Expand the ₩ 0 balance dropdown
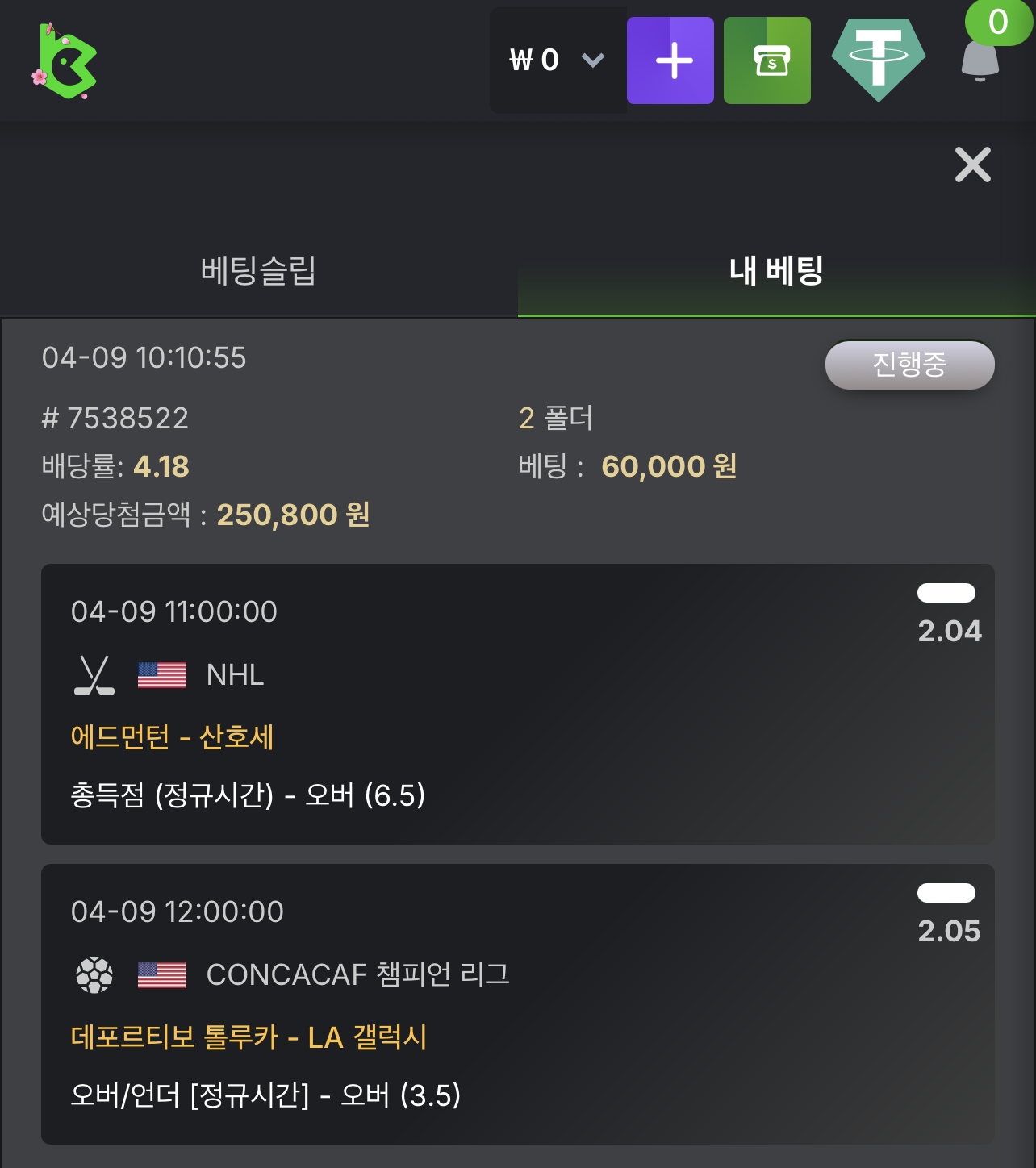Viewport: 1036px width, 1168px height. [557, 60]
